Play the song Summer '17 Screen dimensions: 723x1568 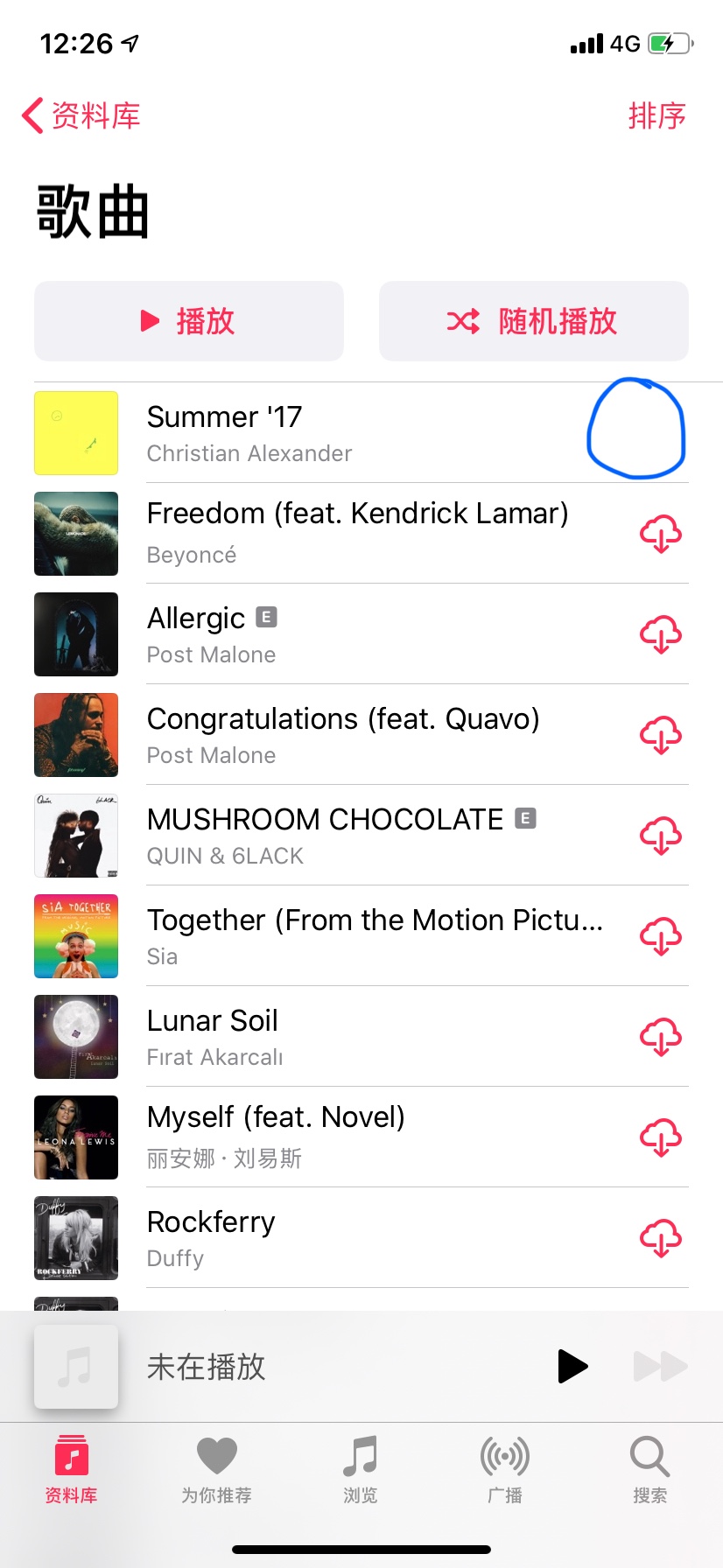tap(350, 433)
